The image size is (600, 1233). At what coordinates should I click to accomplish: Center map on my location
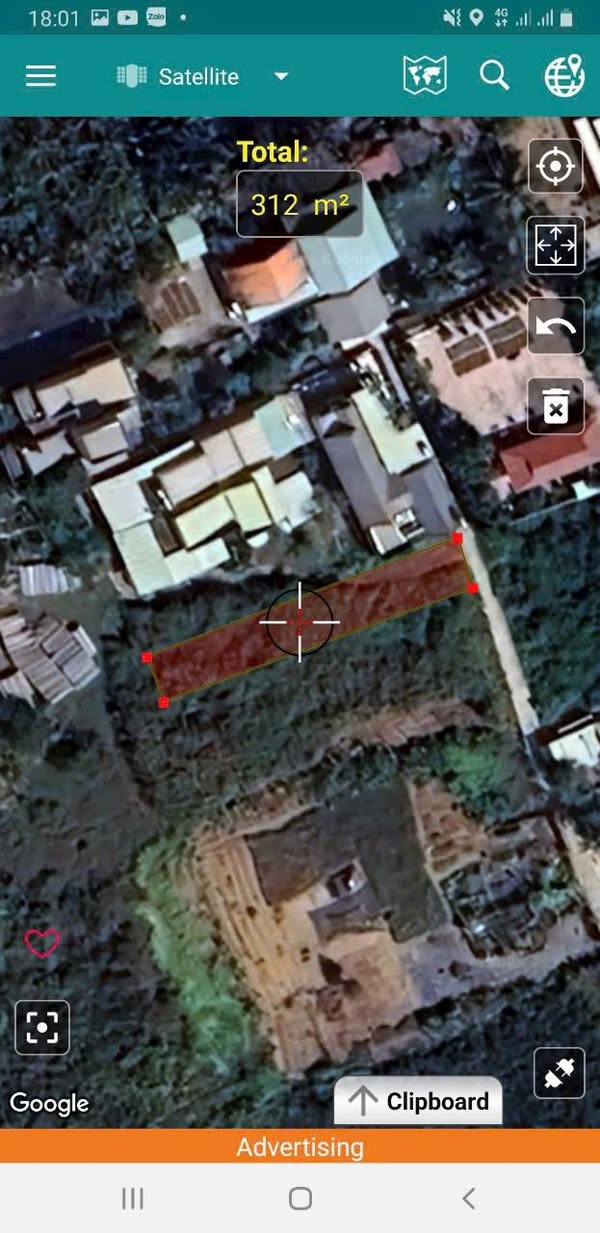(x=555, y=166)
